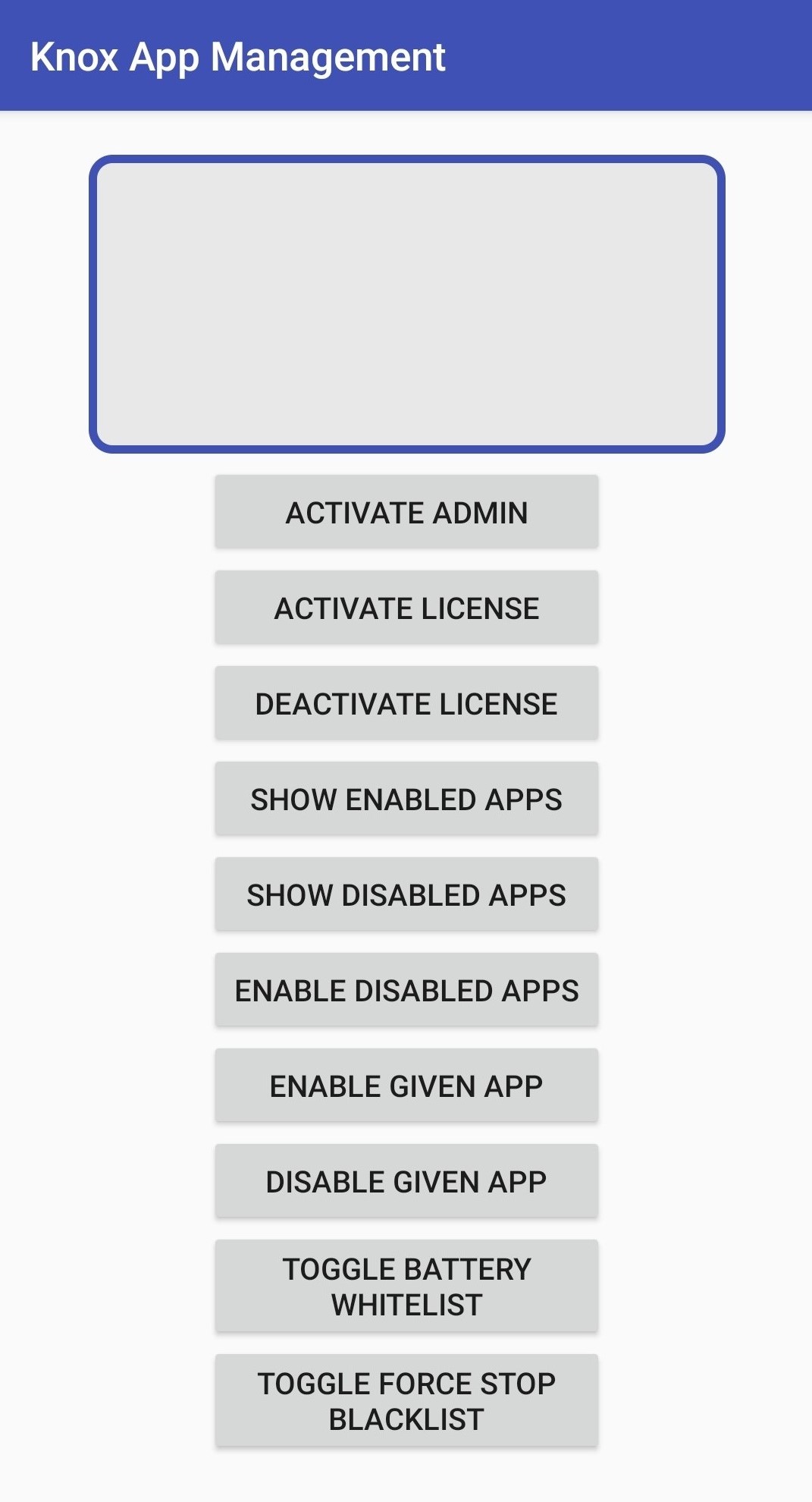Click the output display box
Screen dimensions: 812x1502
pyautogui.click(x=406, y=303)
